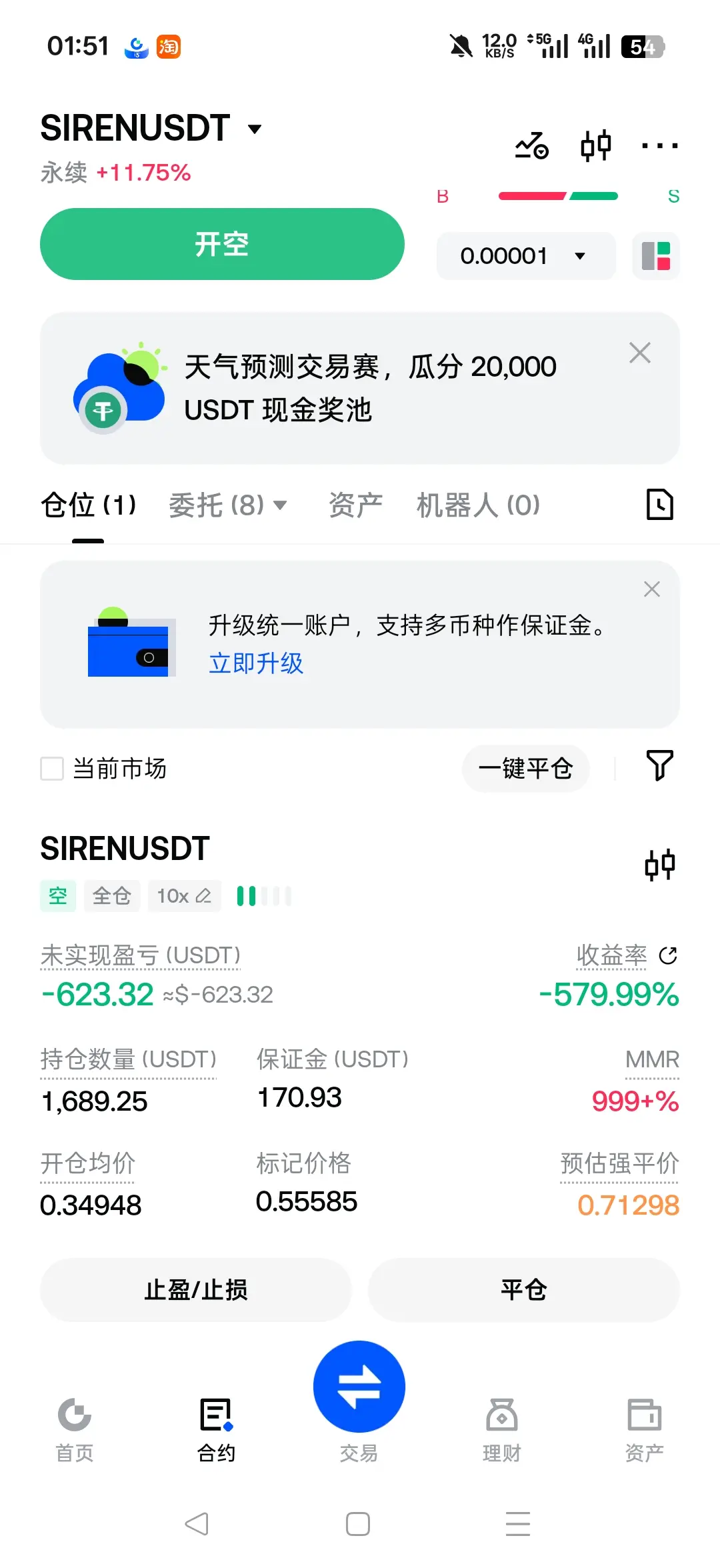Open the three-dot overflow menu
Screen dimensions: 720x1568
click(659, 145)
